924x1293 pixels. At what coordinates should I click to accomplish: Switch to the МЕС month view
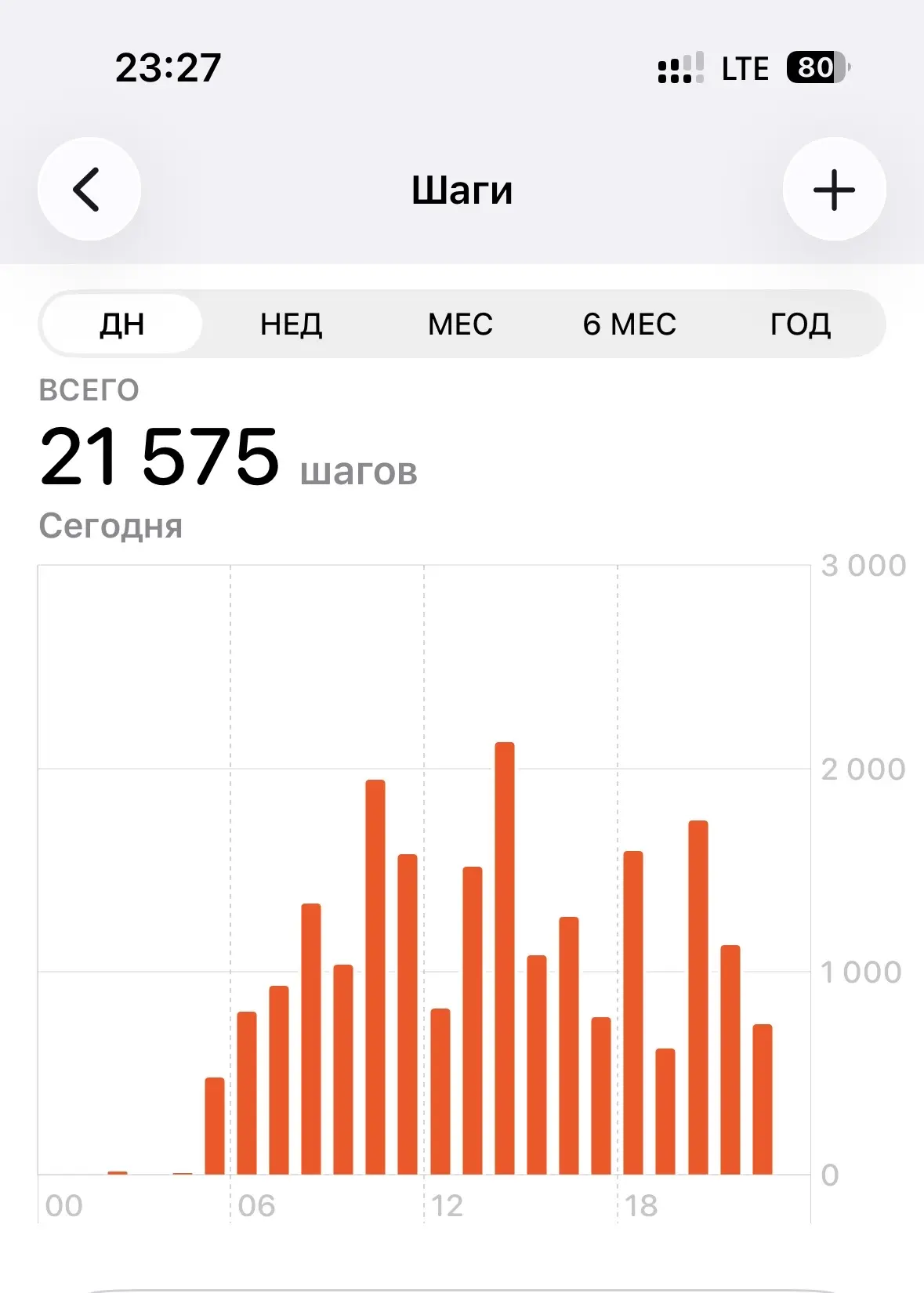point(461,324)
